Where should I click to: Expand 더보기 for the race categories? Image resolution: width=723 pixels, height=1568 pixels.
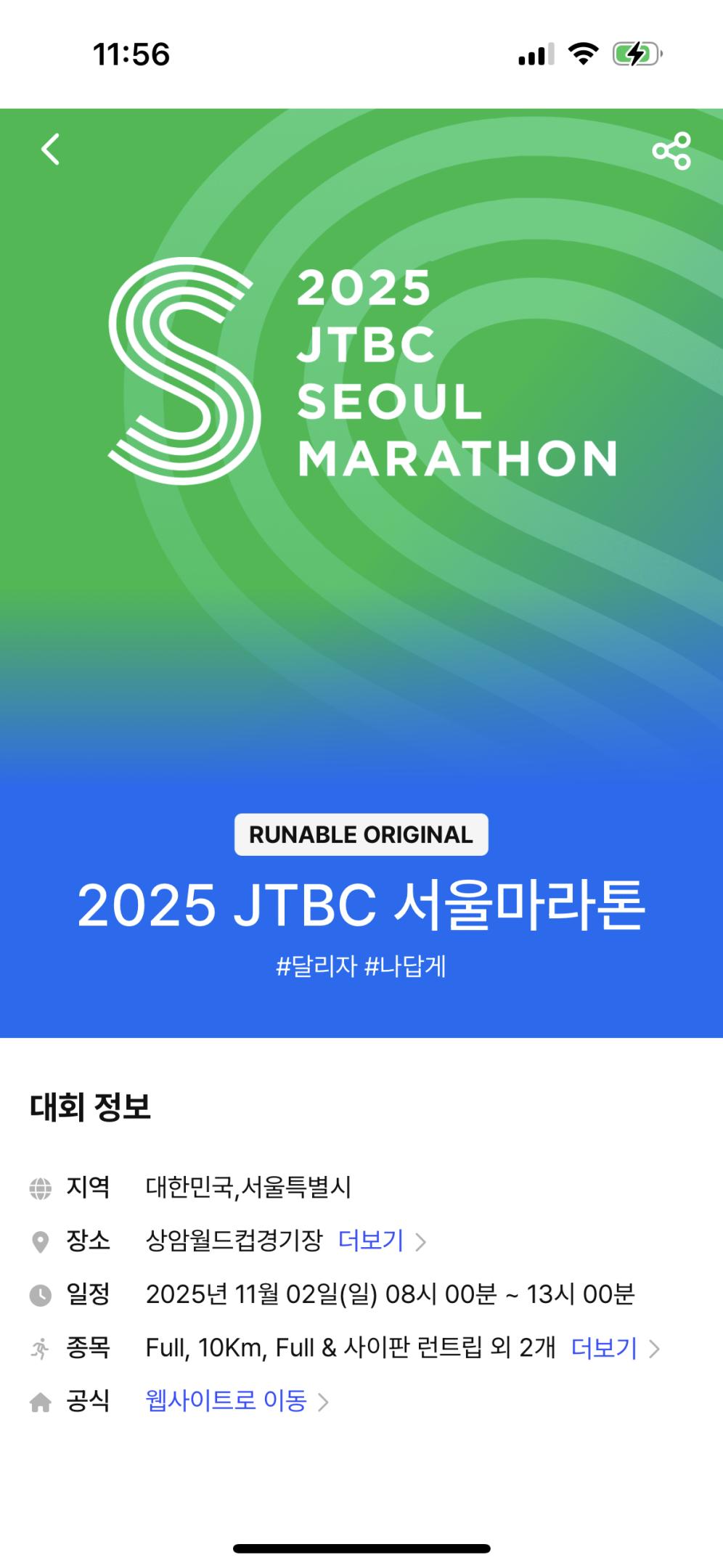pos(614,1348)
